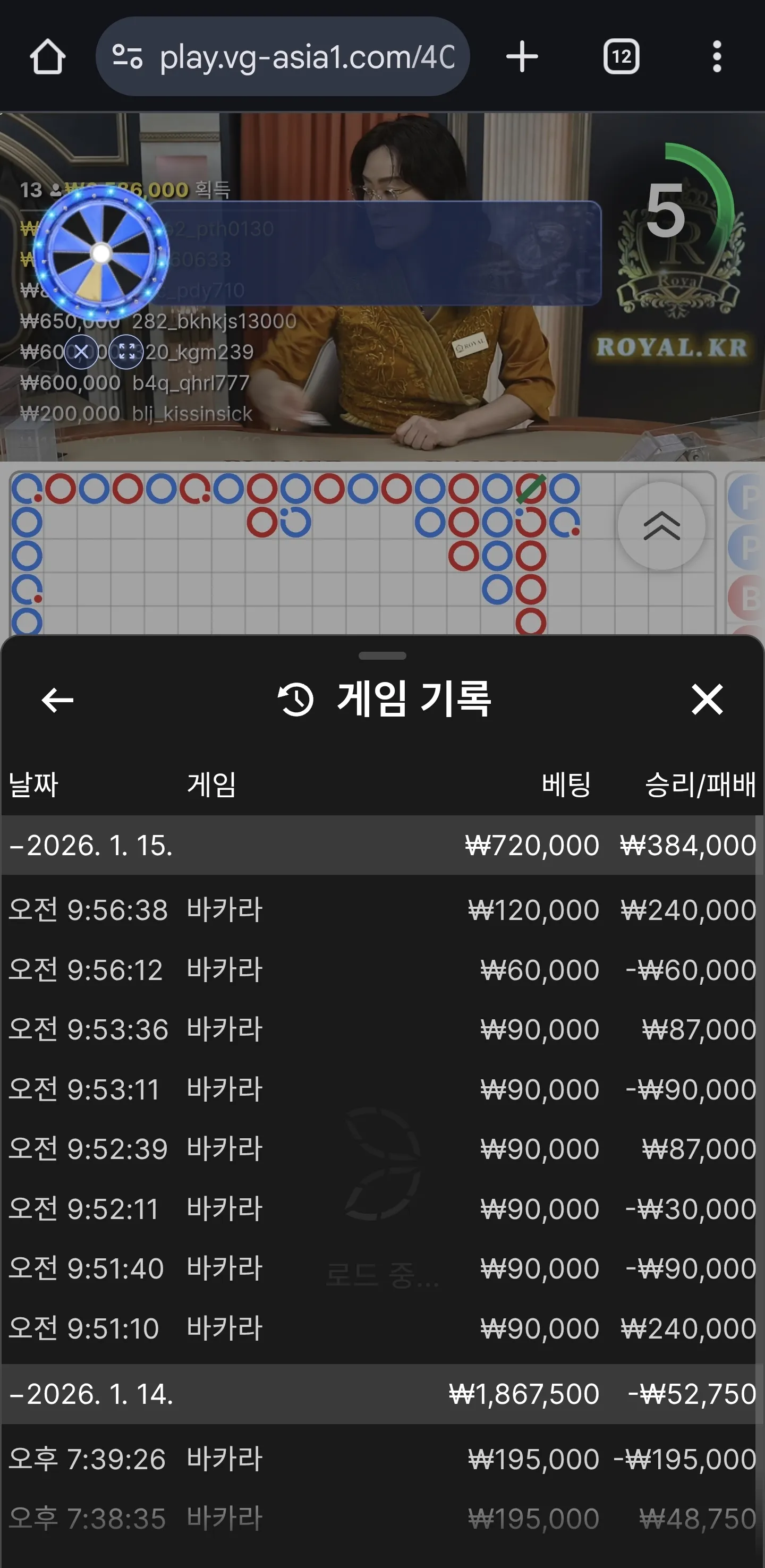Open the 오전 9:51:10 baccarat record

point(382,1327)
